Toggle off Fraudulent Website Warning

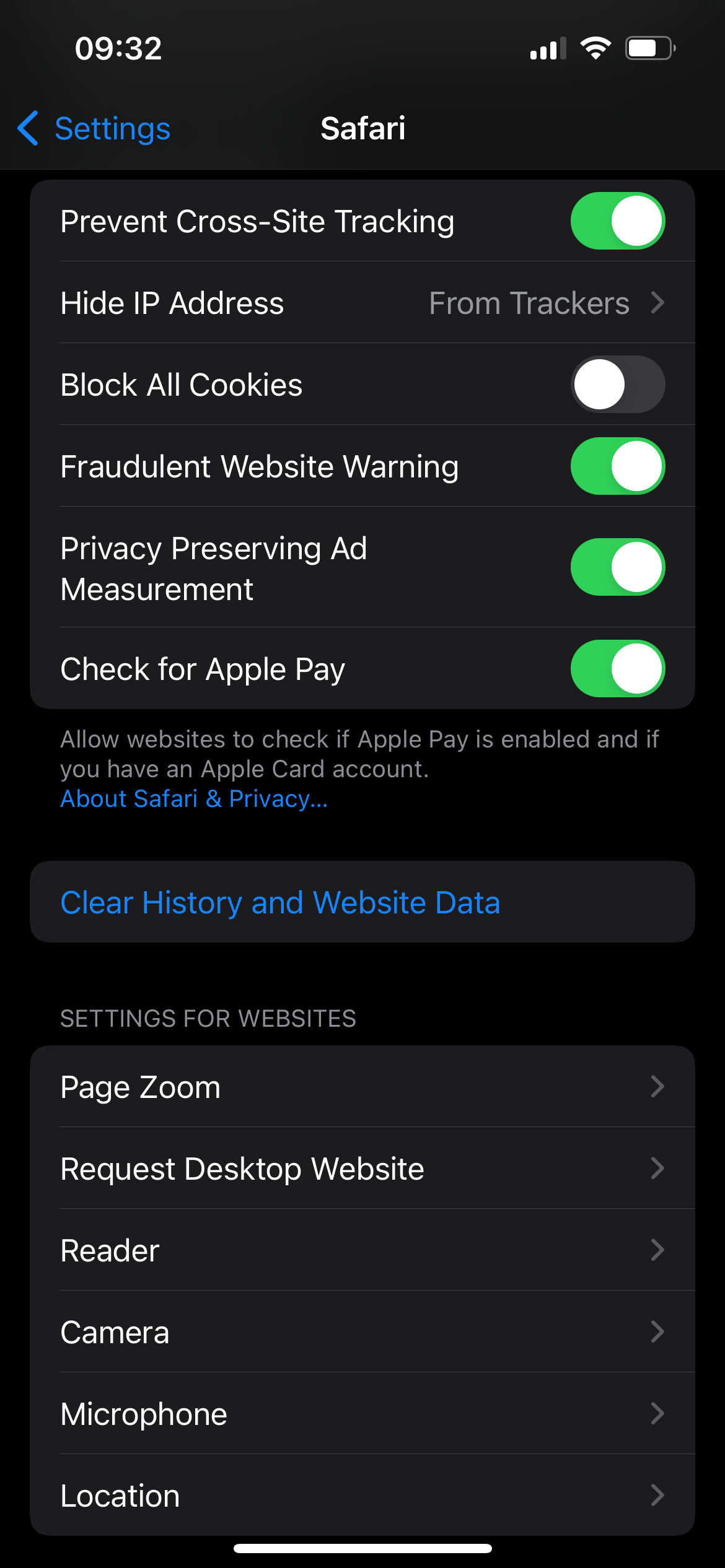coord(618,466)
